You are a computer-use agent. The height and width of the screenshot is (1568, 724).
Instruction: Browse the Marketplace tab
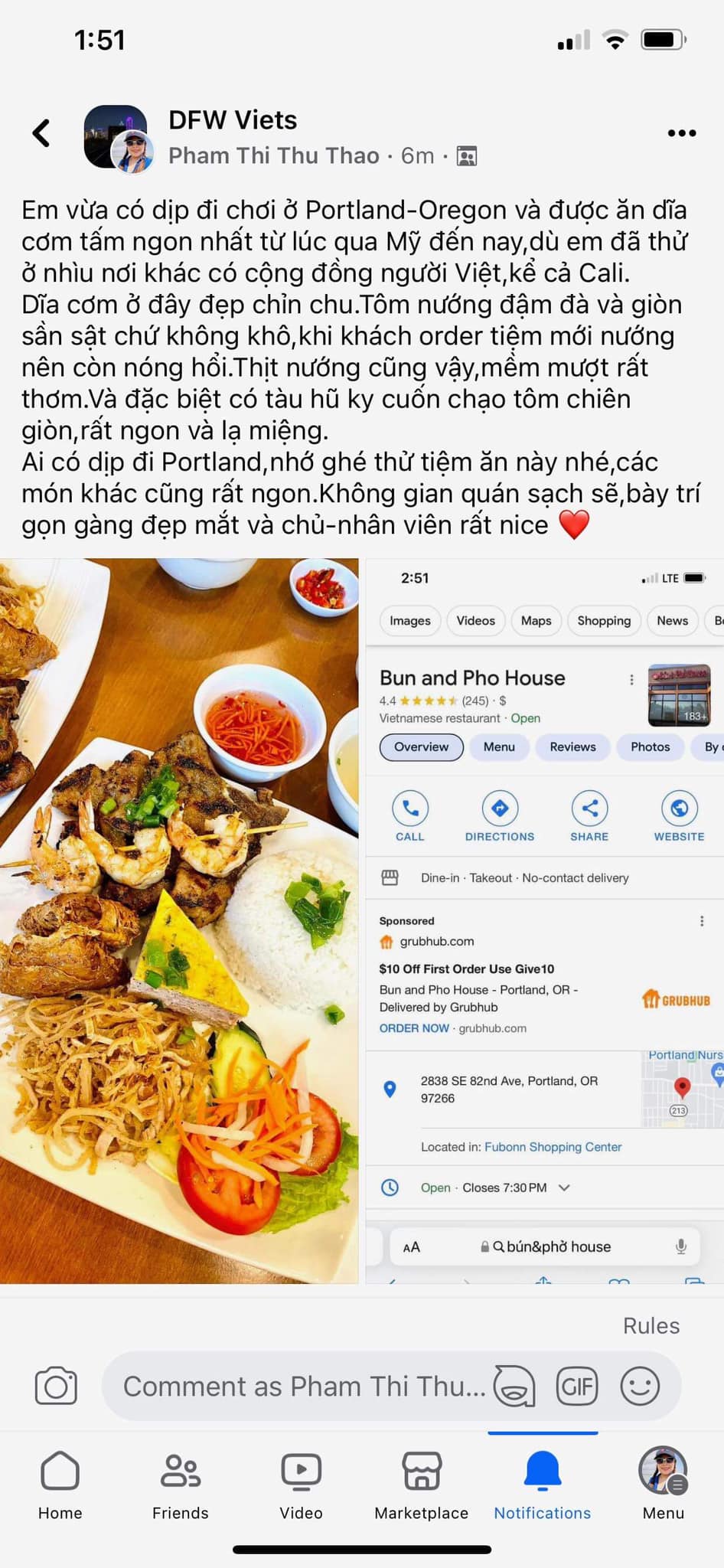pyautogui.click(x=422, y=1485)
